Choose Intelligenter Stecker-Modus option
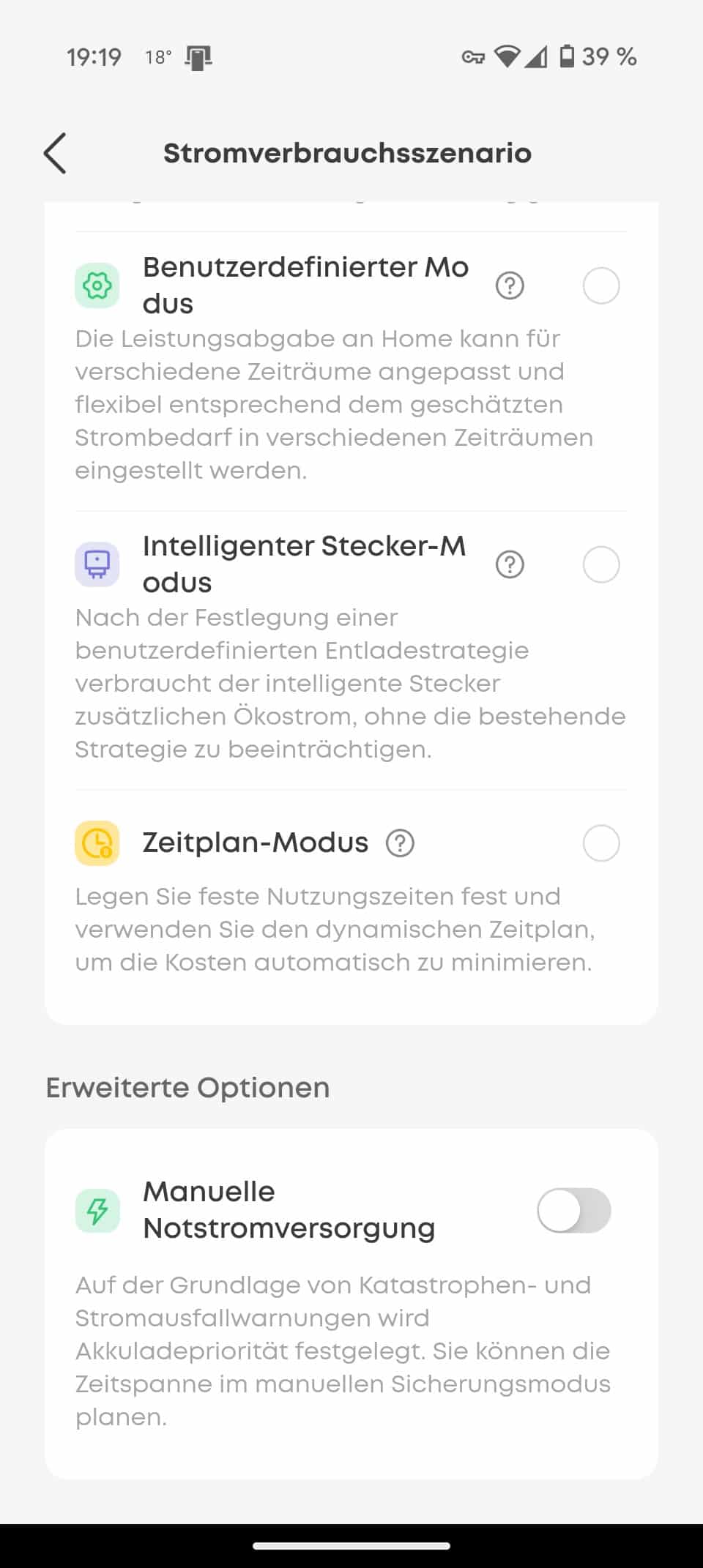The height and width of the screenshot is (1568, 703). coord(600,564)
